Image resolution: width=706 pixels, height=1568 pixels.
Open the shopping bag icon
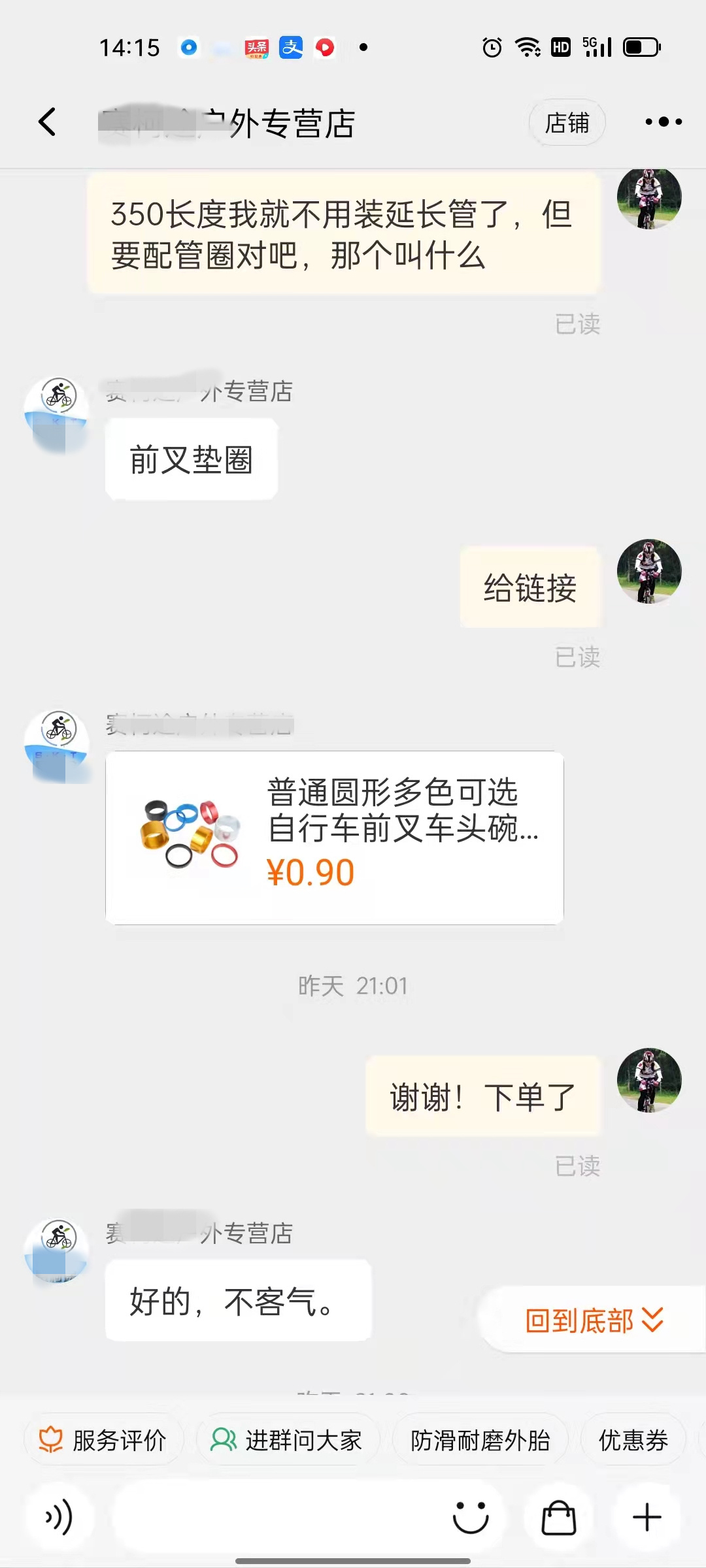[559, 1518]
